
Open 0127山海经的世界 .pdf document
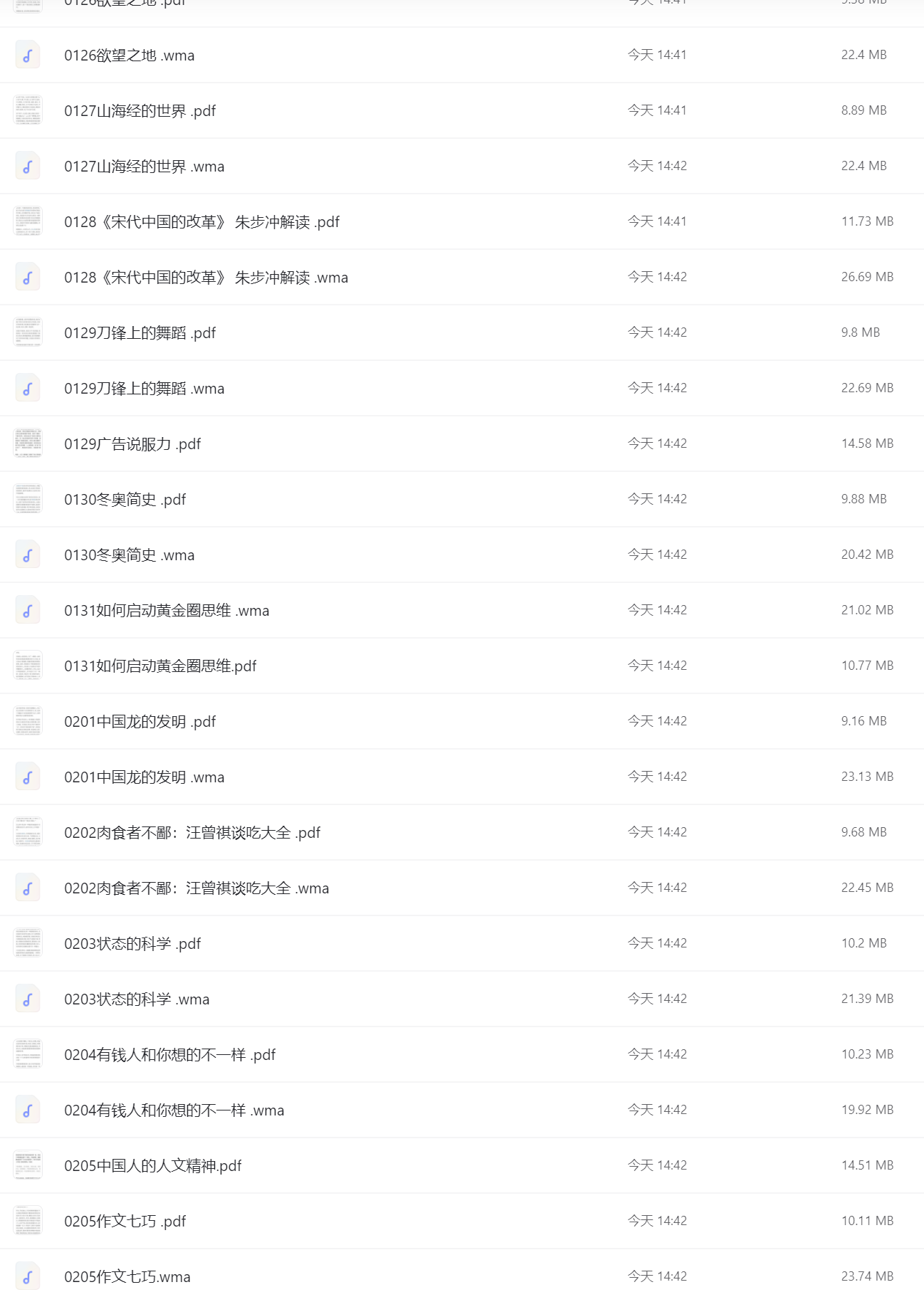(140, 111)
